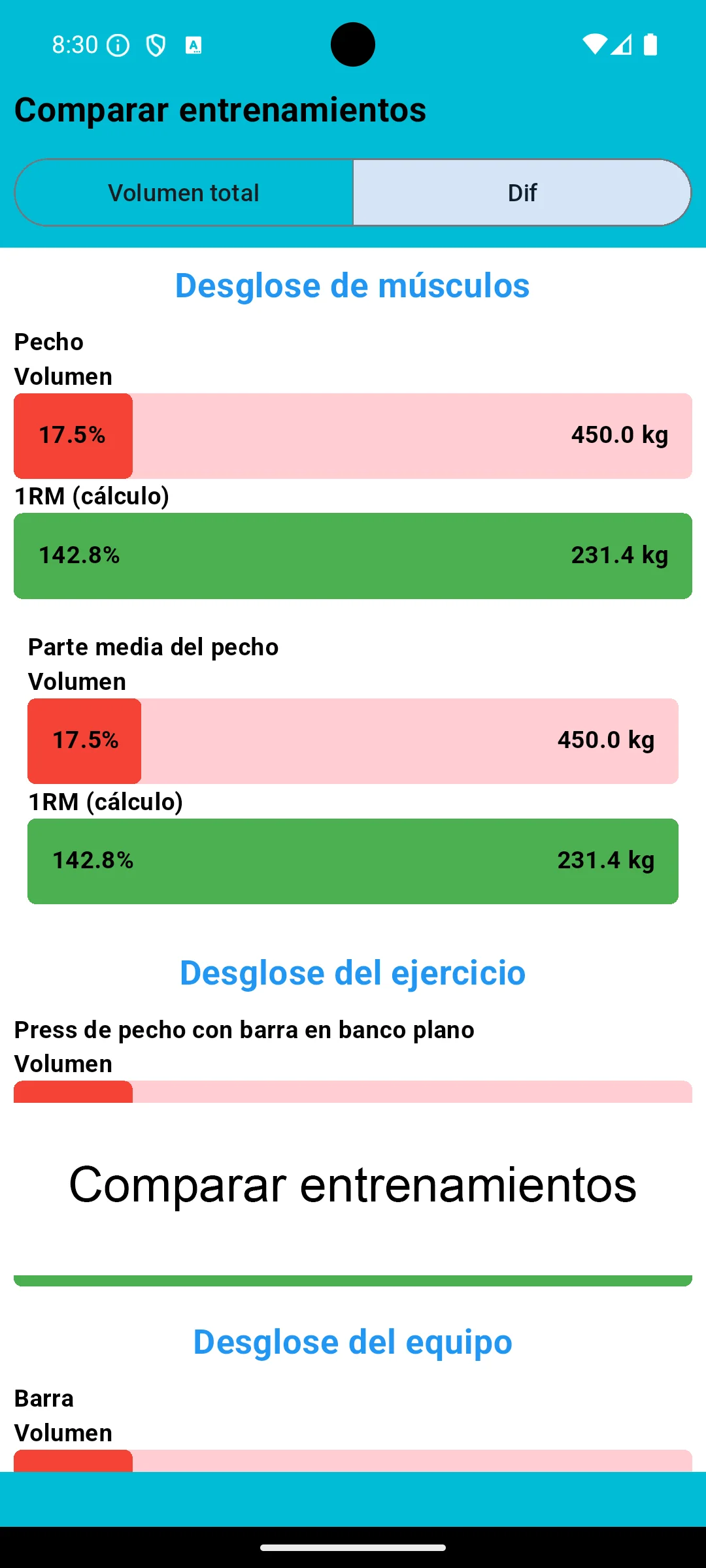The image size is (706, 1568).
Task: Tap the info icon in the status bar
Action: point(116,44)
